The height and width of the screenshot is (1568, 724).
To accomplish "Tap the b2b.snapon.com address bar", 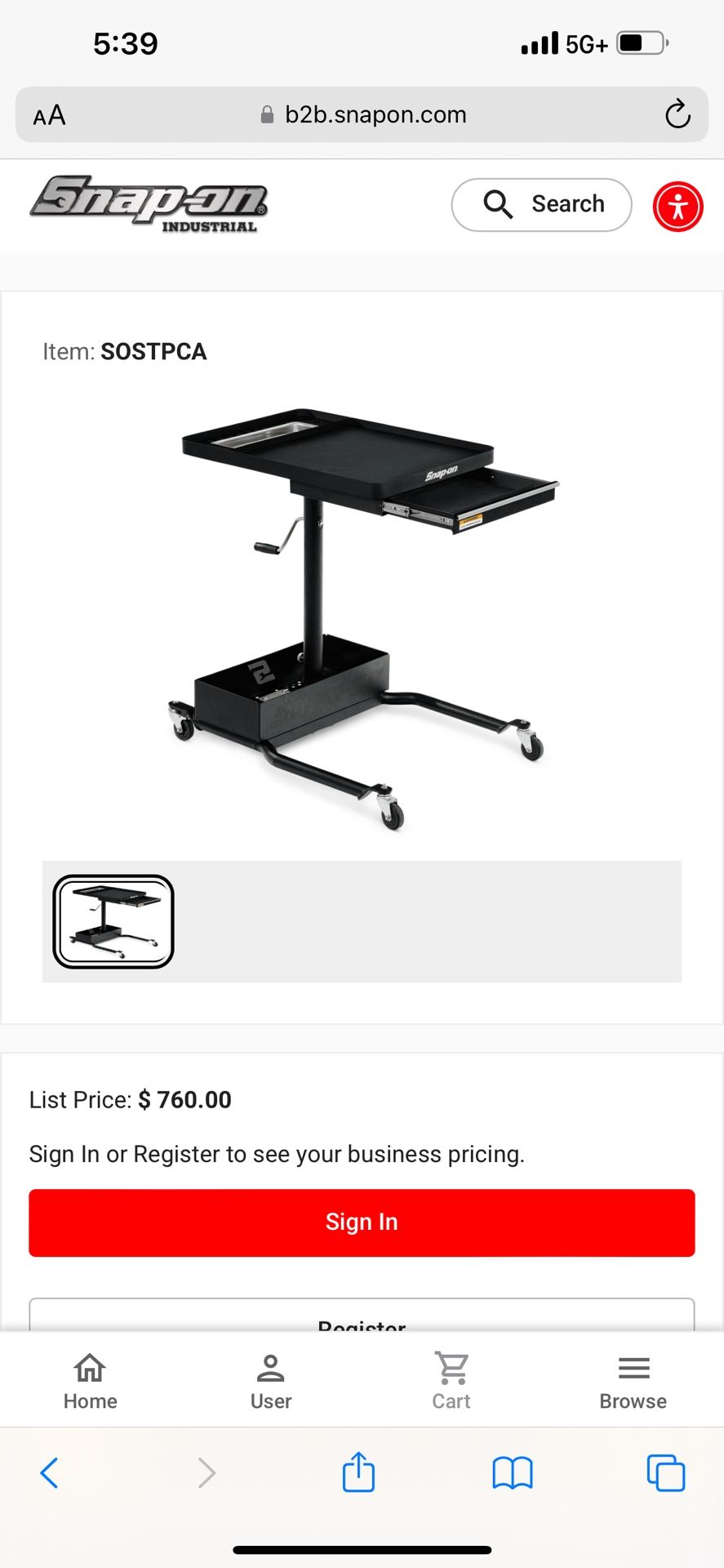I will pos(363,114).
